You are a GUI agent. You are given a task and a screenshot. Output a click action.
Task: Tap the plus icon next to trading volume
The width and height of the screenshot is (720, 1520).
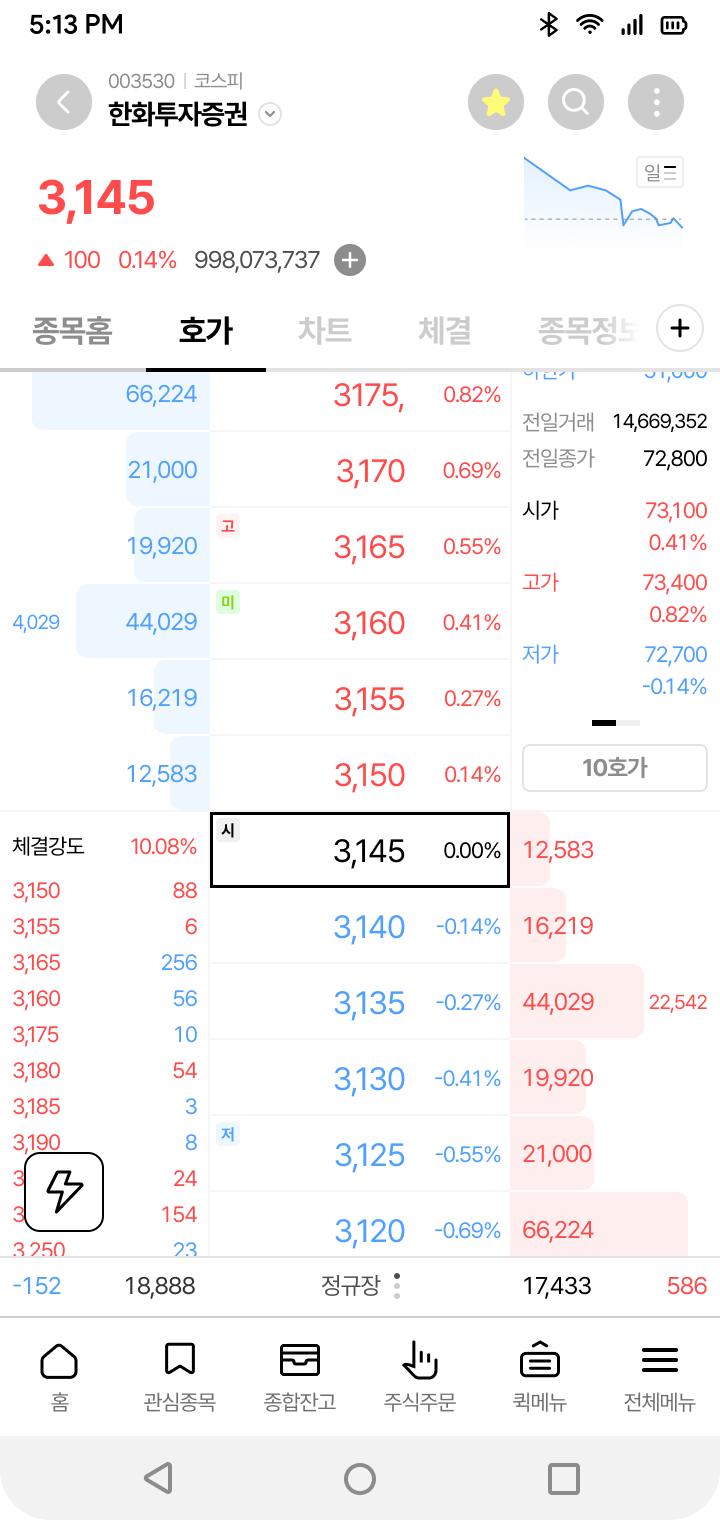pos(348,261)
